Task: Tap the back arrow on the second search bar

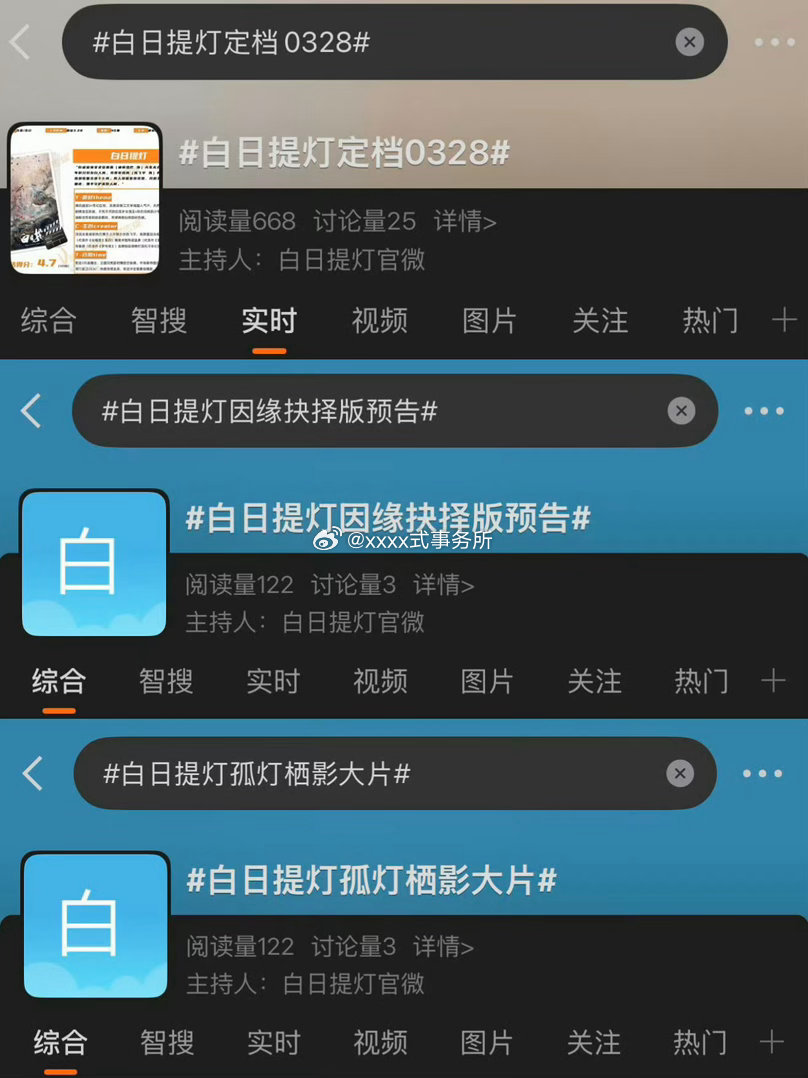Action: pos(28,410)
